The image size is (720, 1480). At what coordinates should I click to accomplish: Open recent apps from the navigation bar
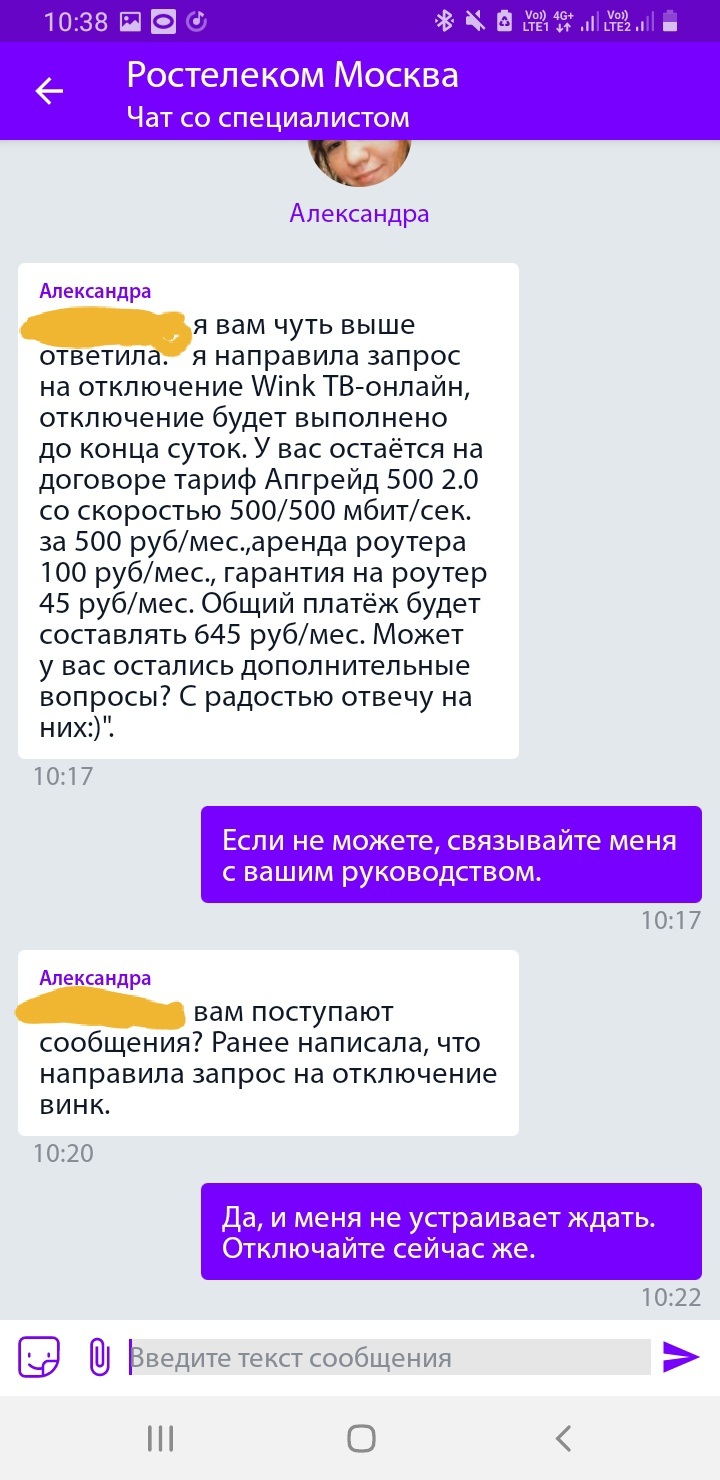pos(160,1438)
